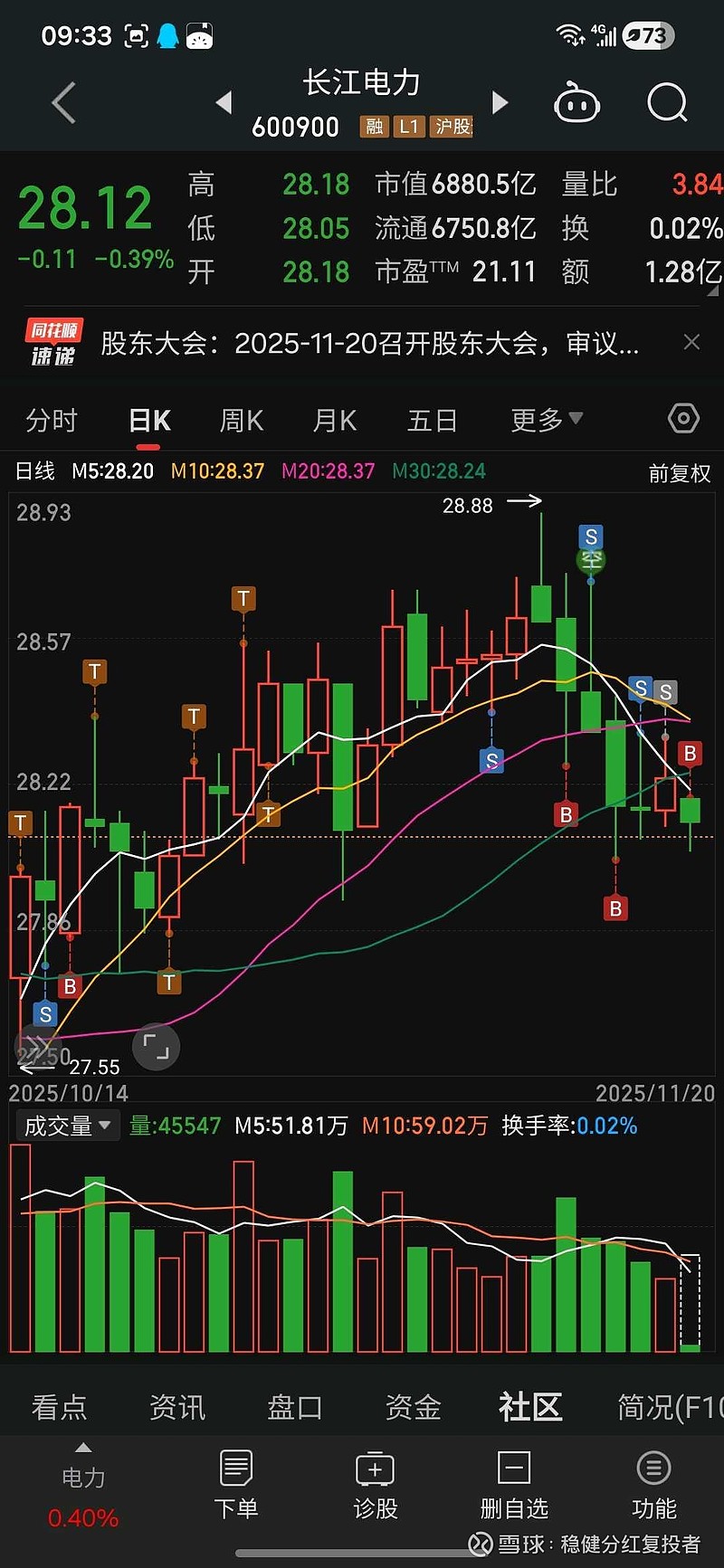The width and height of the screenshot is (724, 1568).
Task: Tap the back arrow at top left
Action: click(x=62, y=102)
